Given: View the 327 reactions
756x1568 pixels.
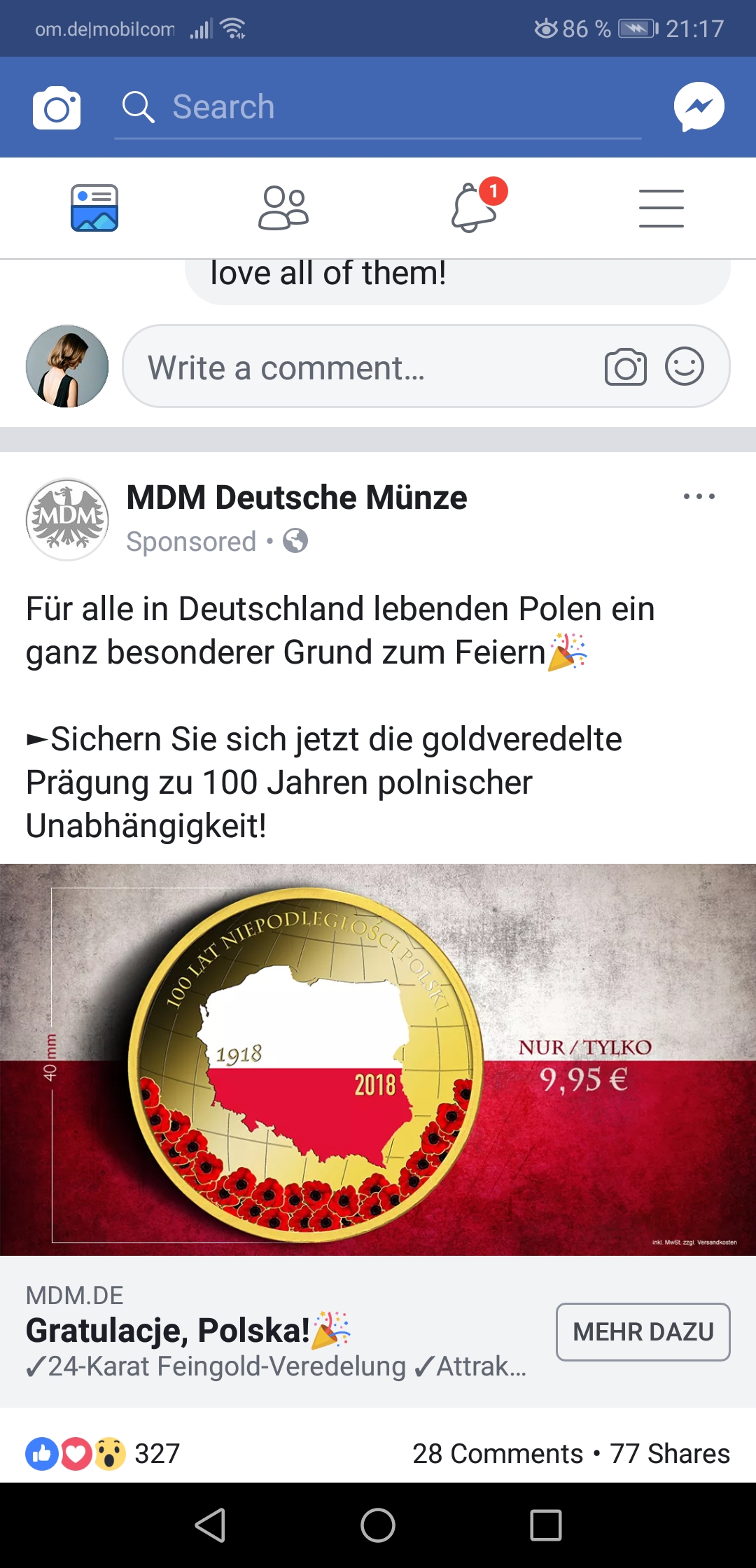Looking at the screenshot, I should (x=103, y=1453).
